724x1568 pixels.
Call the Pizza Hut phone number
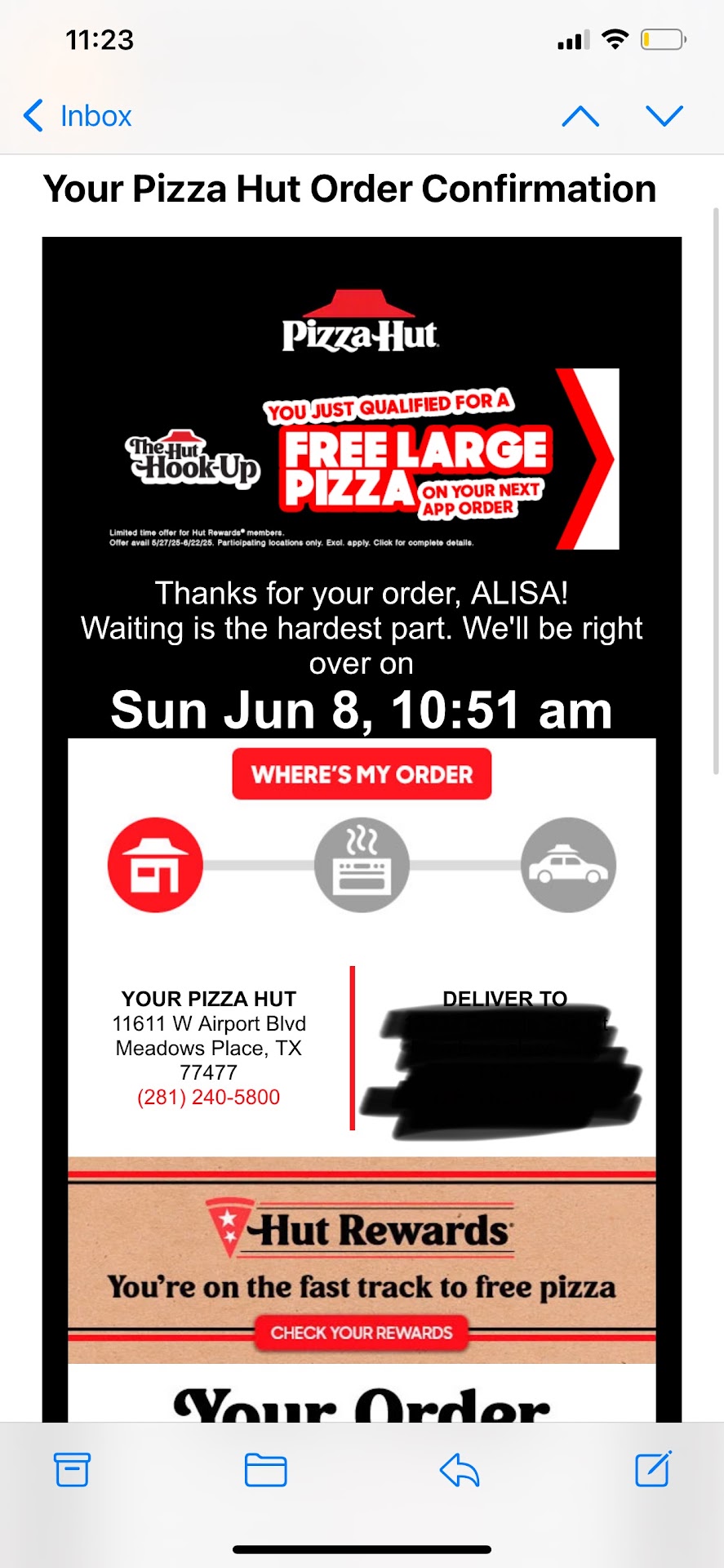208,1097
